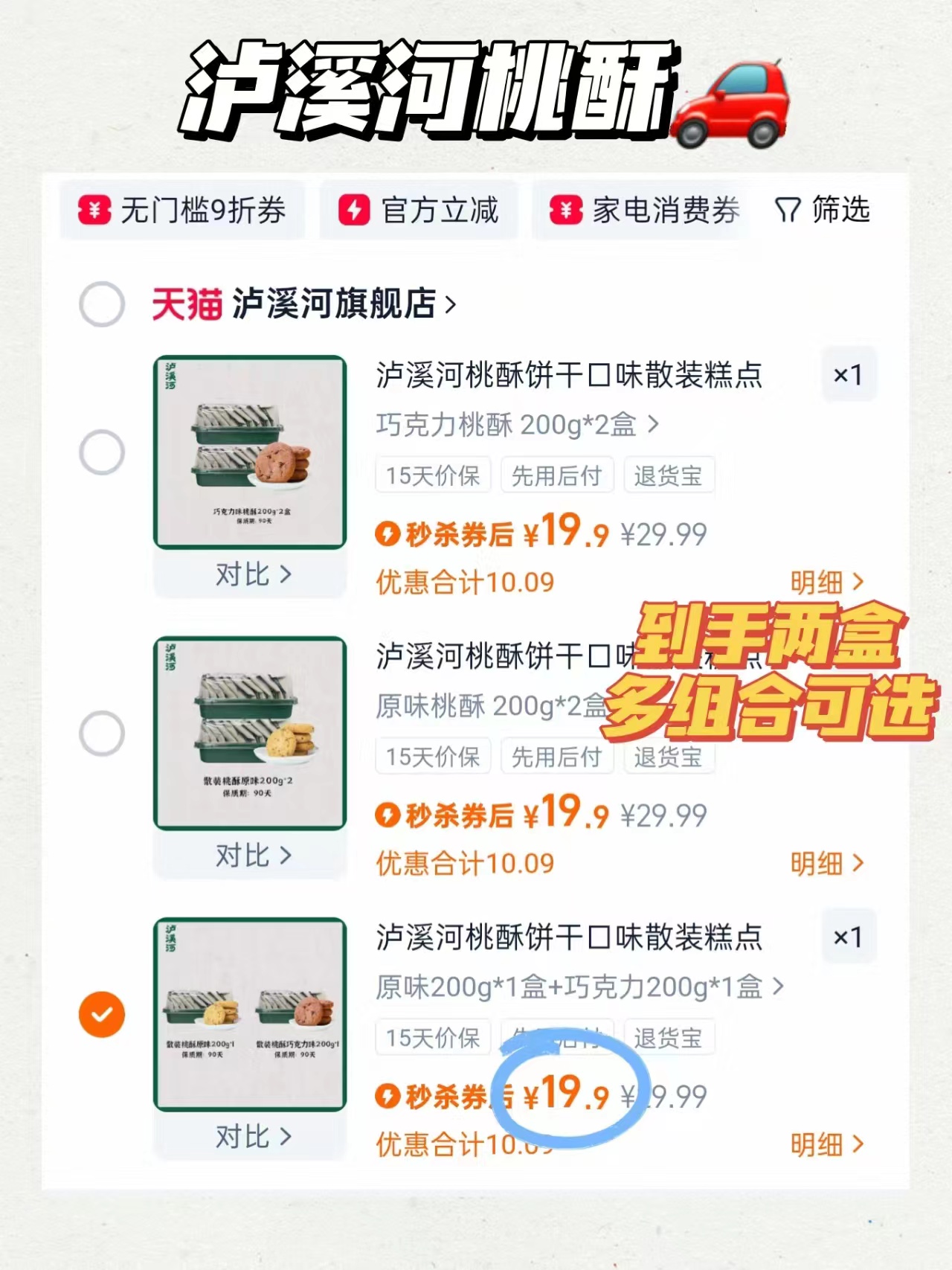The width and height of the screenshot is (952, 1270).
Task: Tap the 秒杀 lightning icon on the combo product row
Action: (x=390, y=1094)
